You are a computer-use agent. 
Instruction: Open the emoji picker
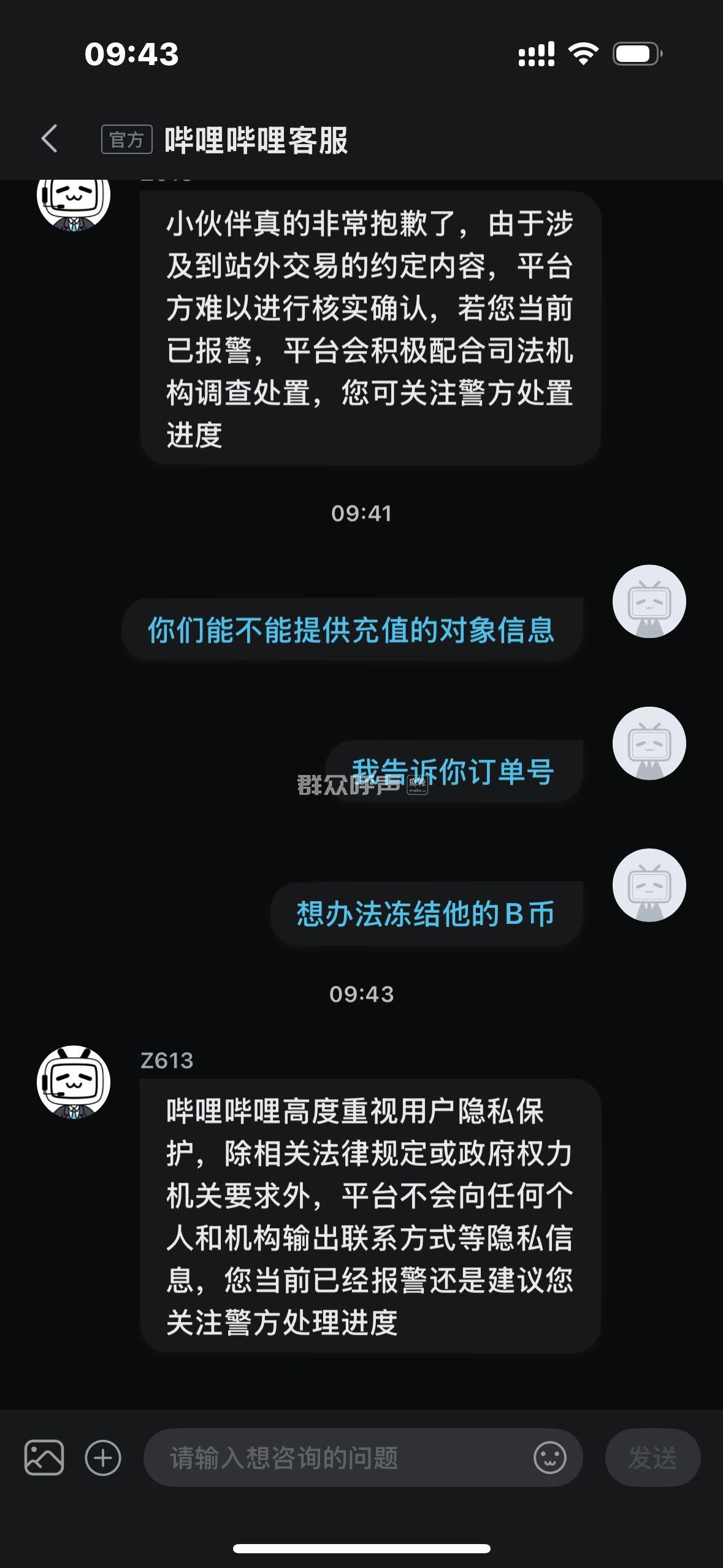(549, 1457)
